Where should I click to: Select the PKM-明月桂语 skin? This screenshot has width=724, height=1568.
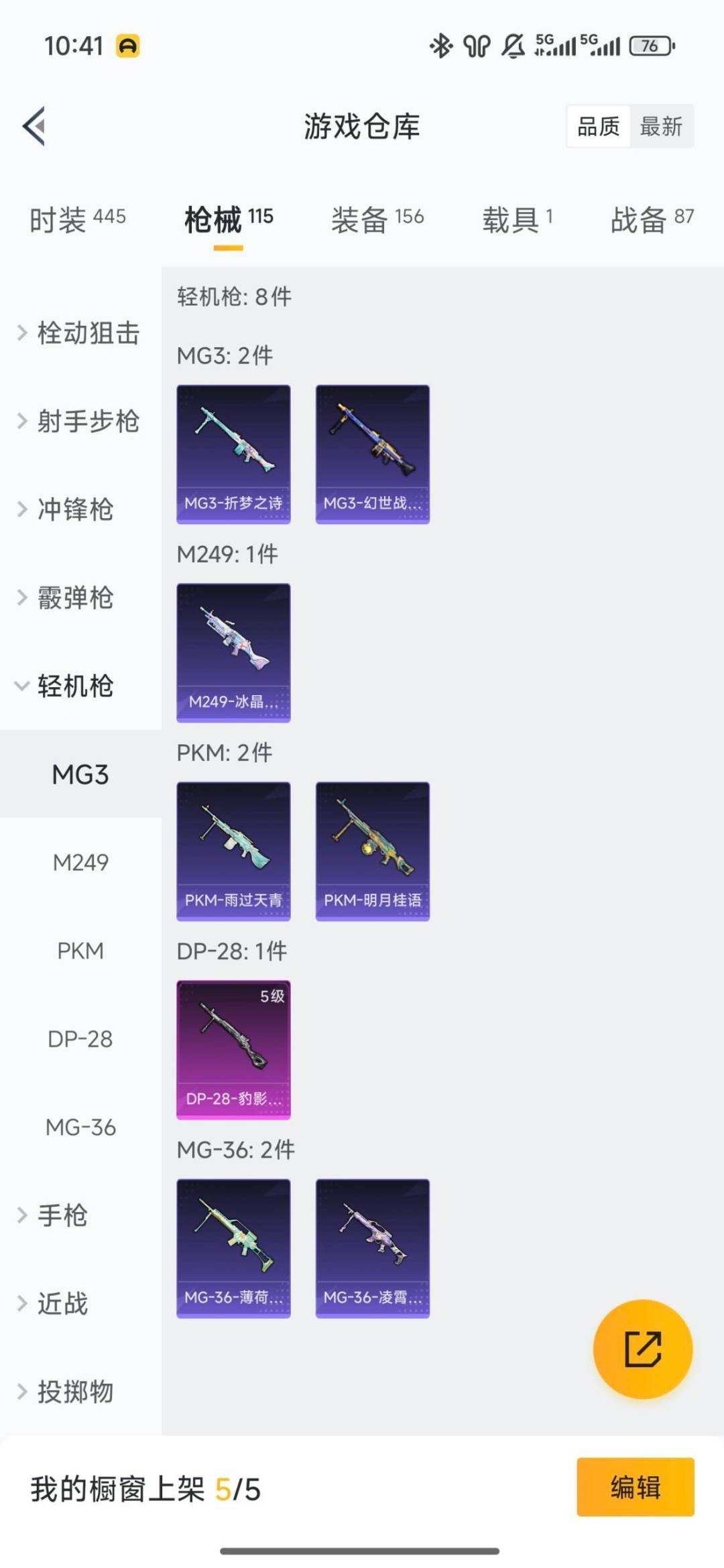tap(371, 849)
